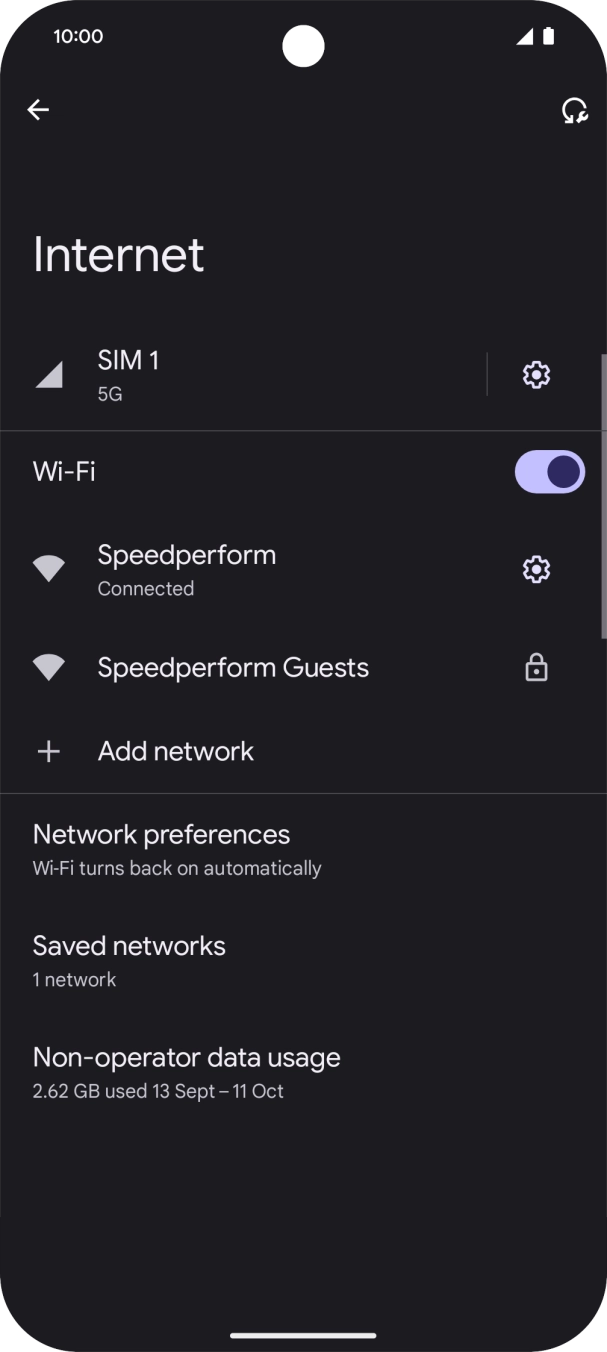The height and width of the screenshot is (1352, 607).
Task: Open the Speedperform network settings gear
Action: [536, 570]
